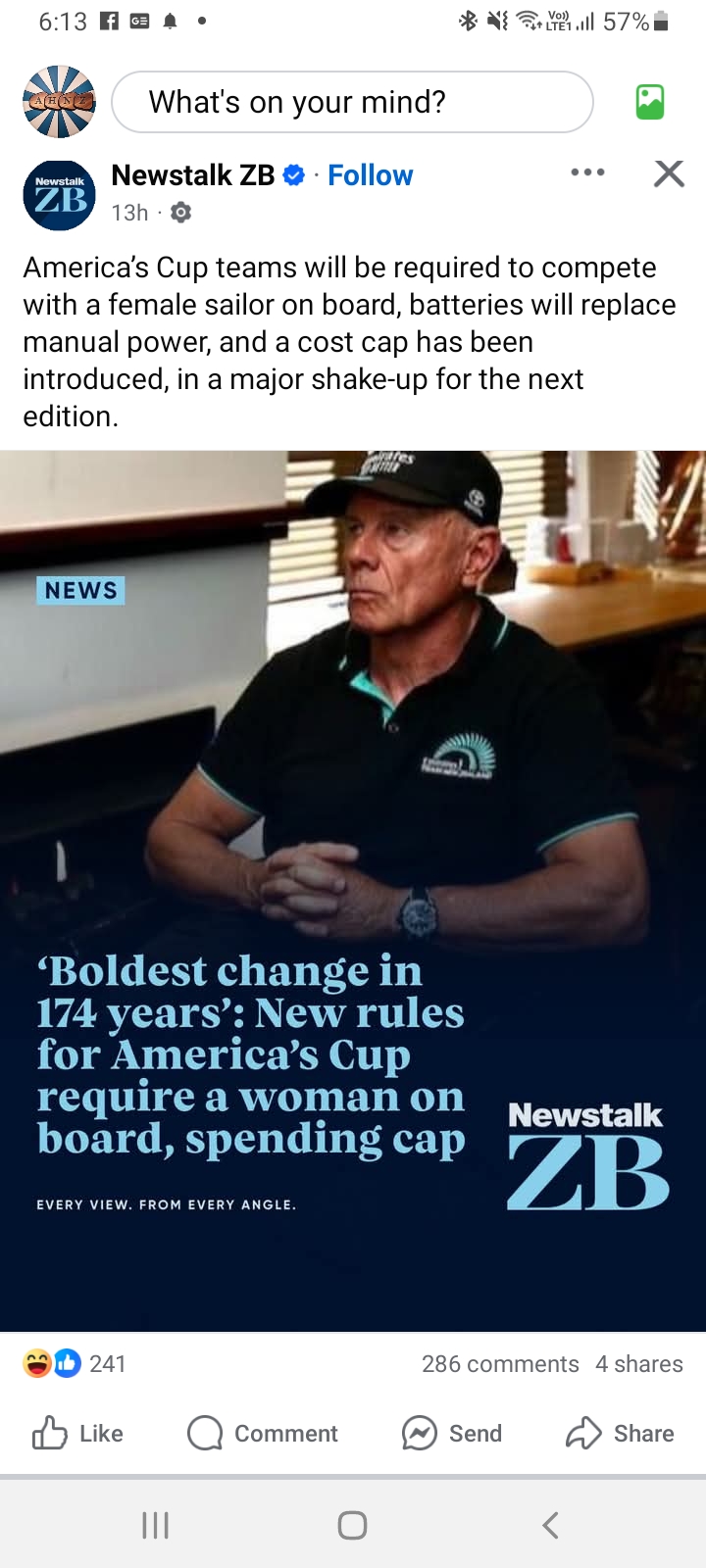Open the photo upload icon
This screenshot has width=706, height=1568.
pos(650,102)
